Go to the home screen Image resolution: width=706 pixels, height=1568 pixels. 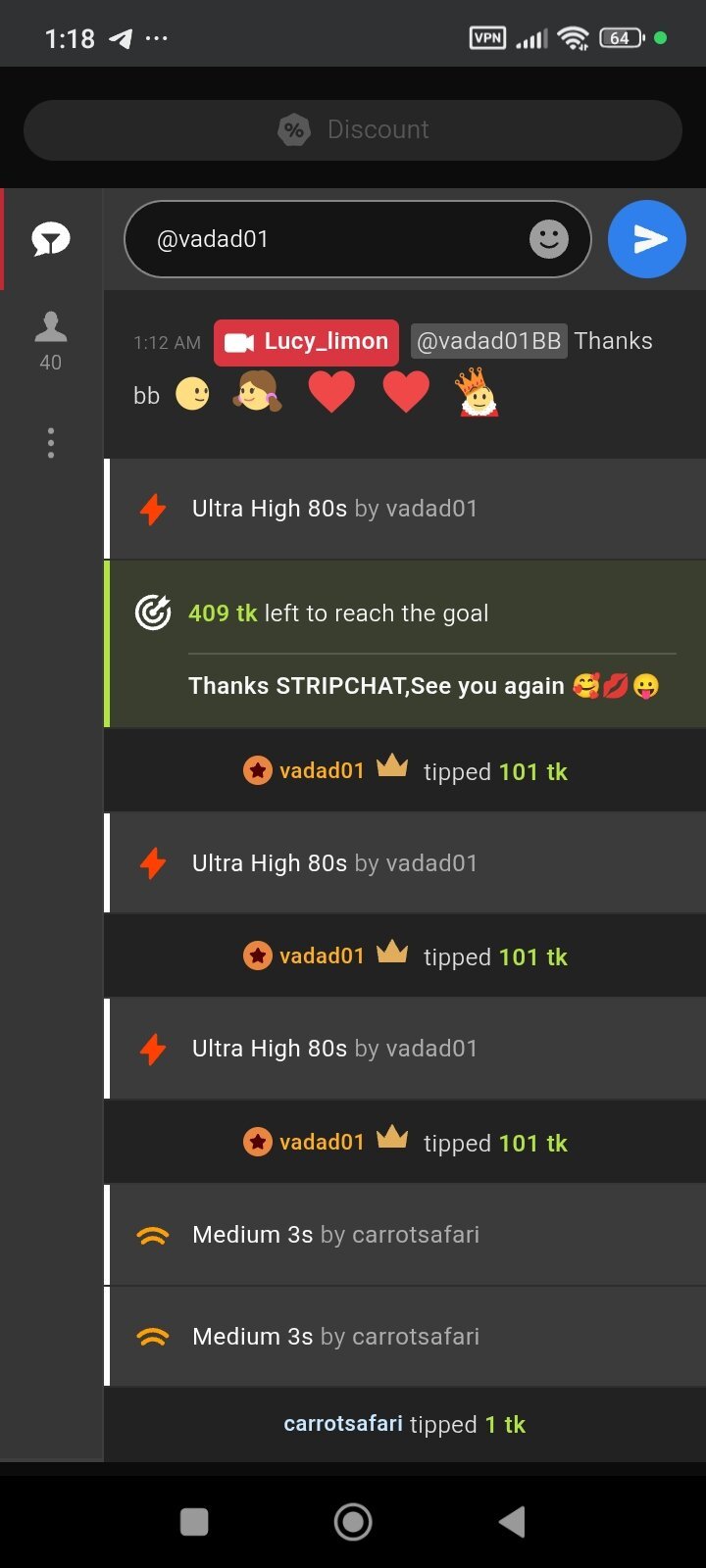tap(353, 1522)
